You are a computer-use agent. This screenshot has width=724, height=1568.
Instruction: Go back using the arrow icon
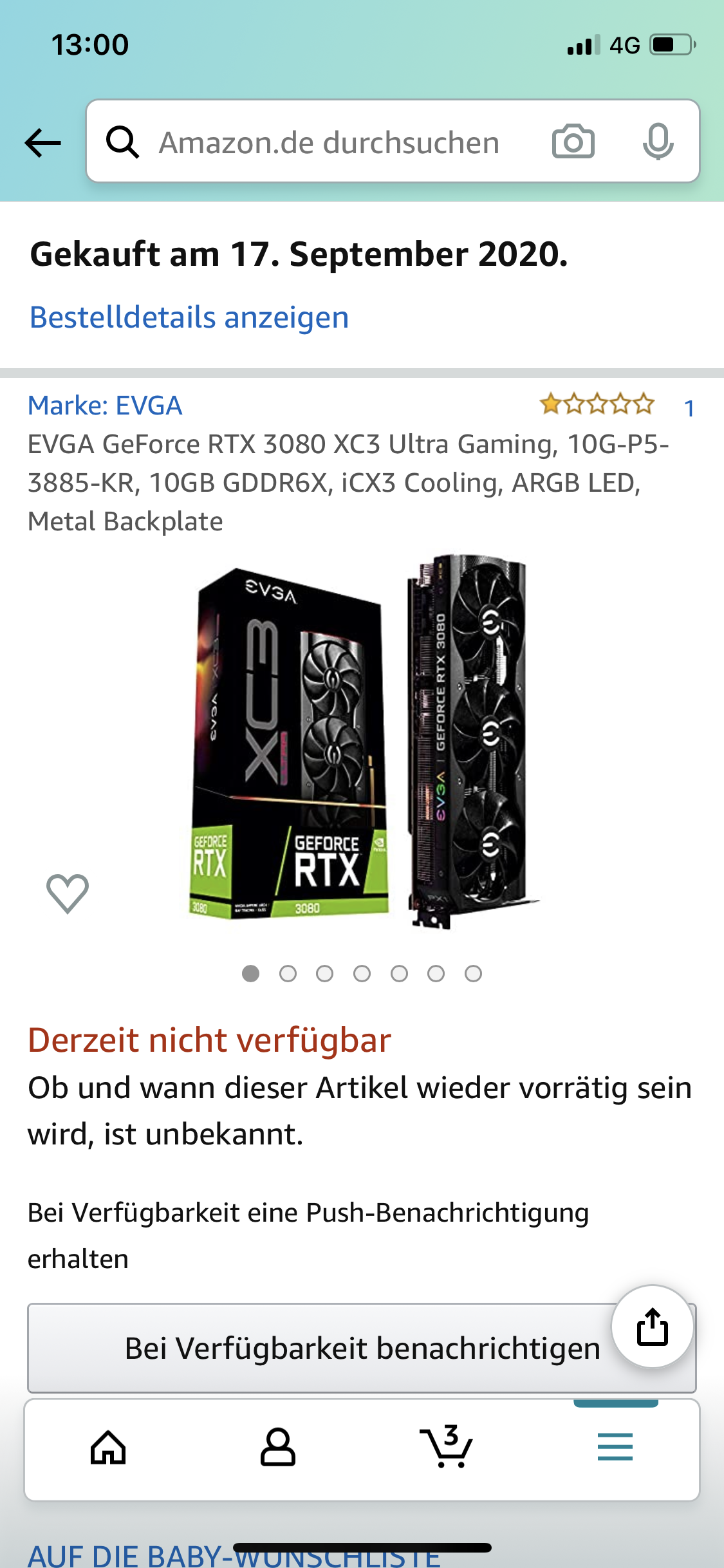(42, 142)
